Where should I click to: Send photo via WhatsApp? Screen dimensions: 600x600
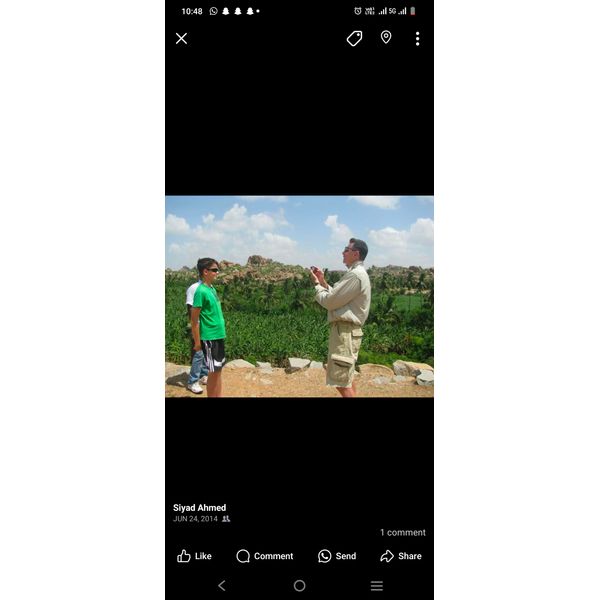pyautogui.click(x=336, y=556)
